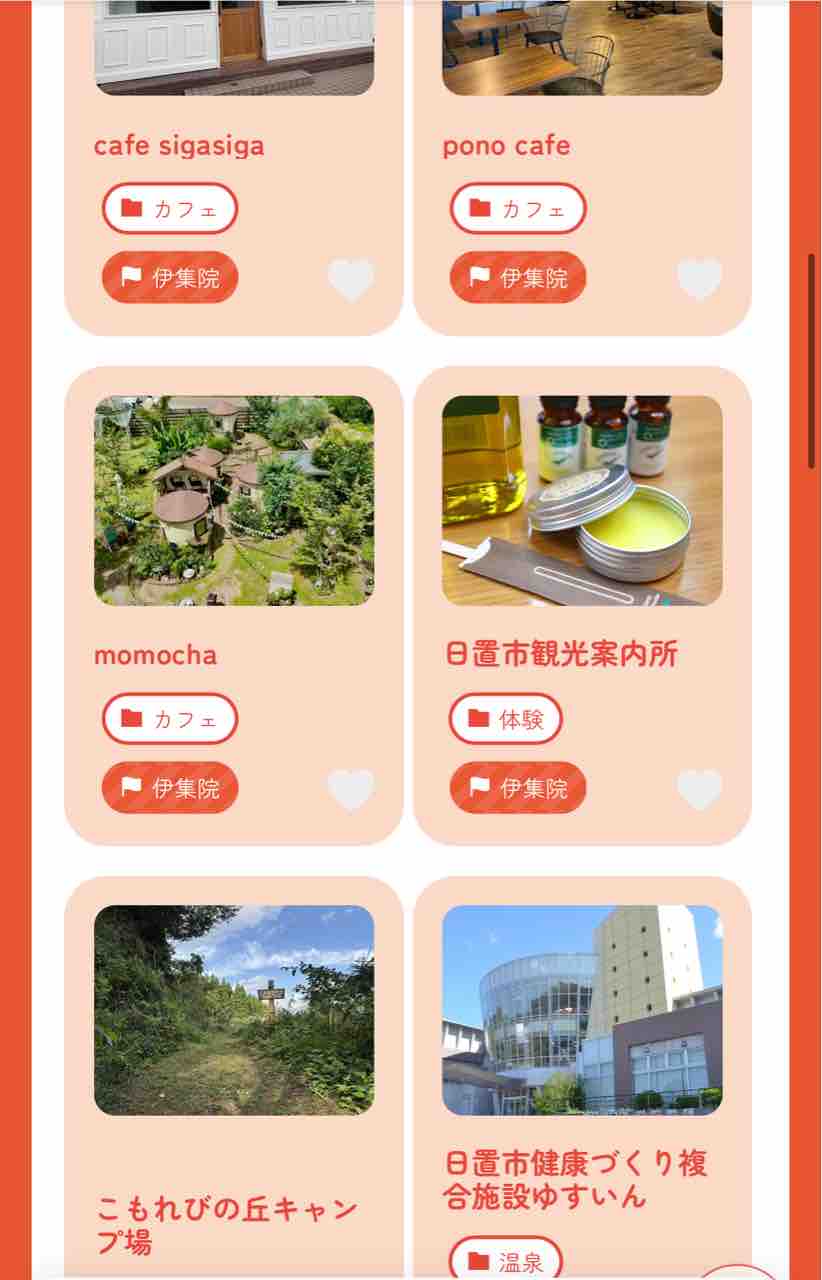This screenshot has height=1280, width=822.
Task: Add momocha to favorites via heart
Action: tap(351, 789)
